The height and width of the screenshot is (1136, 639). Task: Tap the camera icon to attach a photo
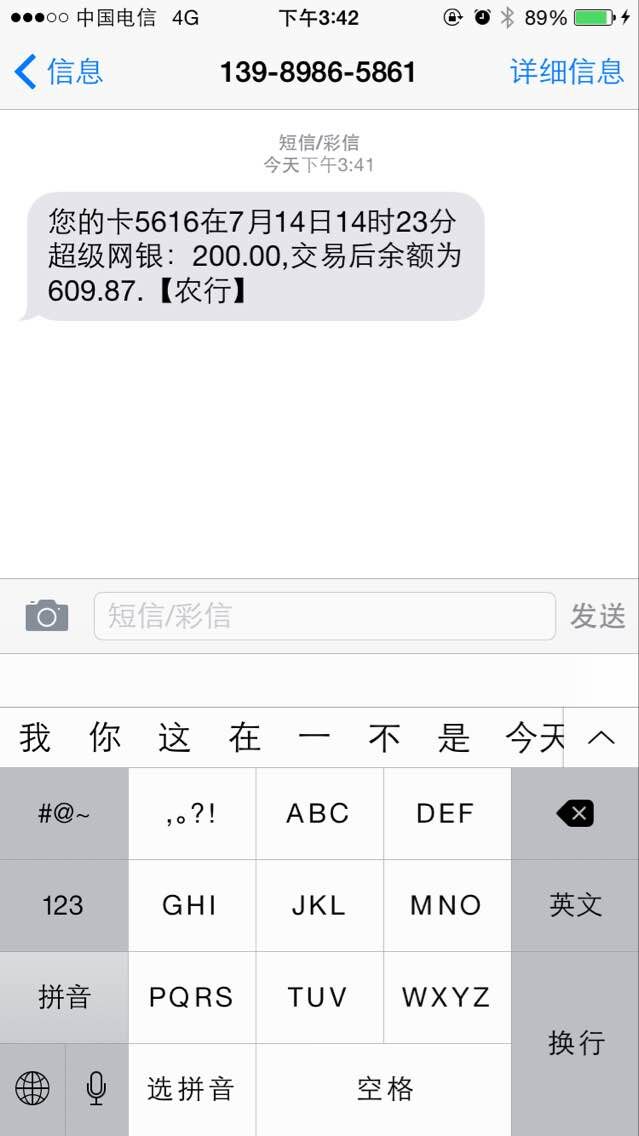[x=47, y=616]
